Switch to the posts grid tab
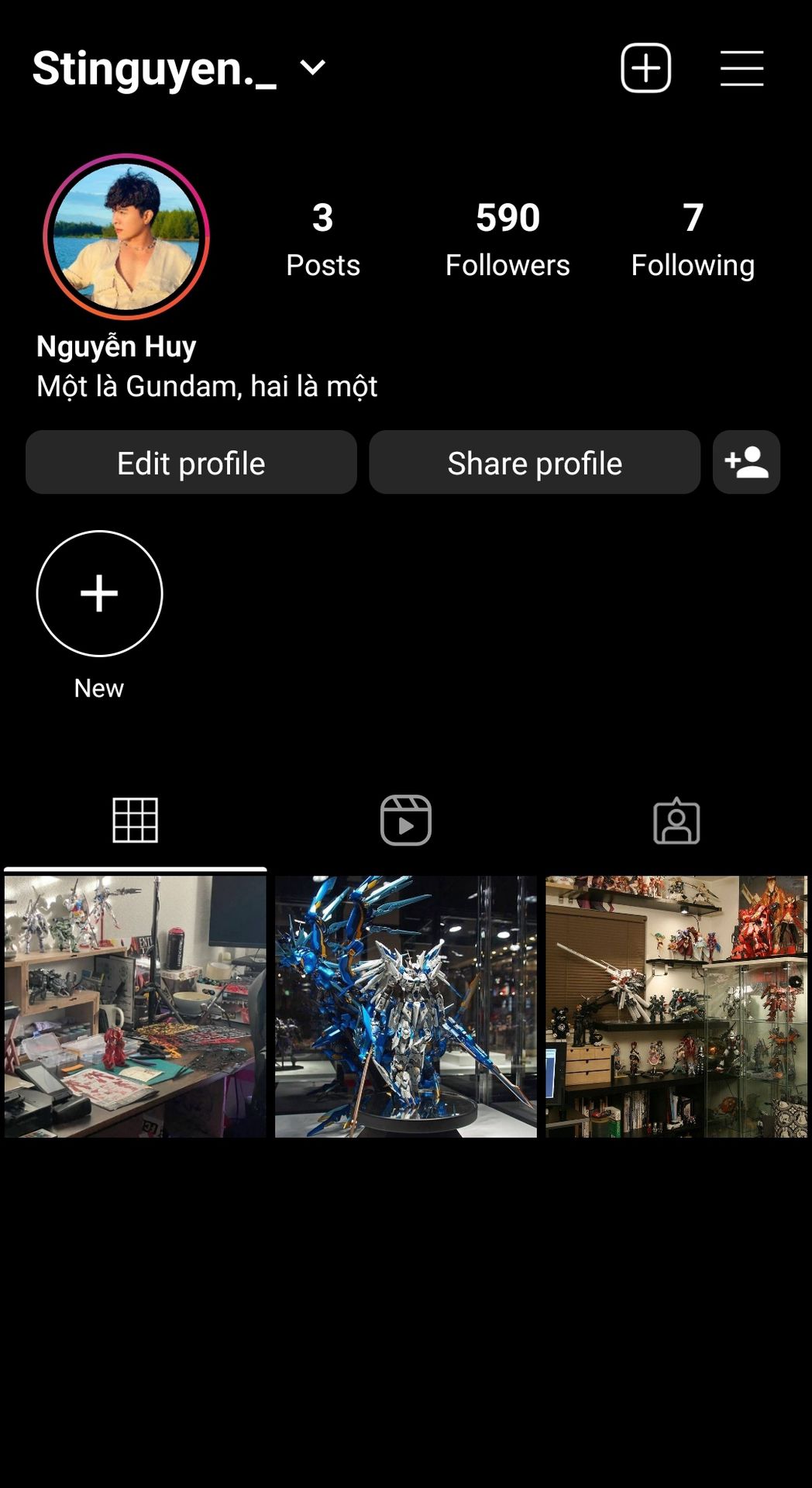Viewport: 812px width, 1488px height. (x=136, y=820)
